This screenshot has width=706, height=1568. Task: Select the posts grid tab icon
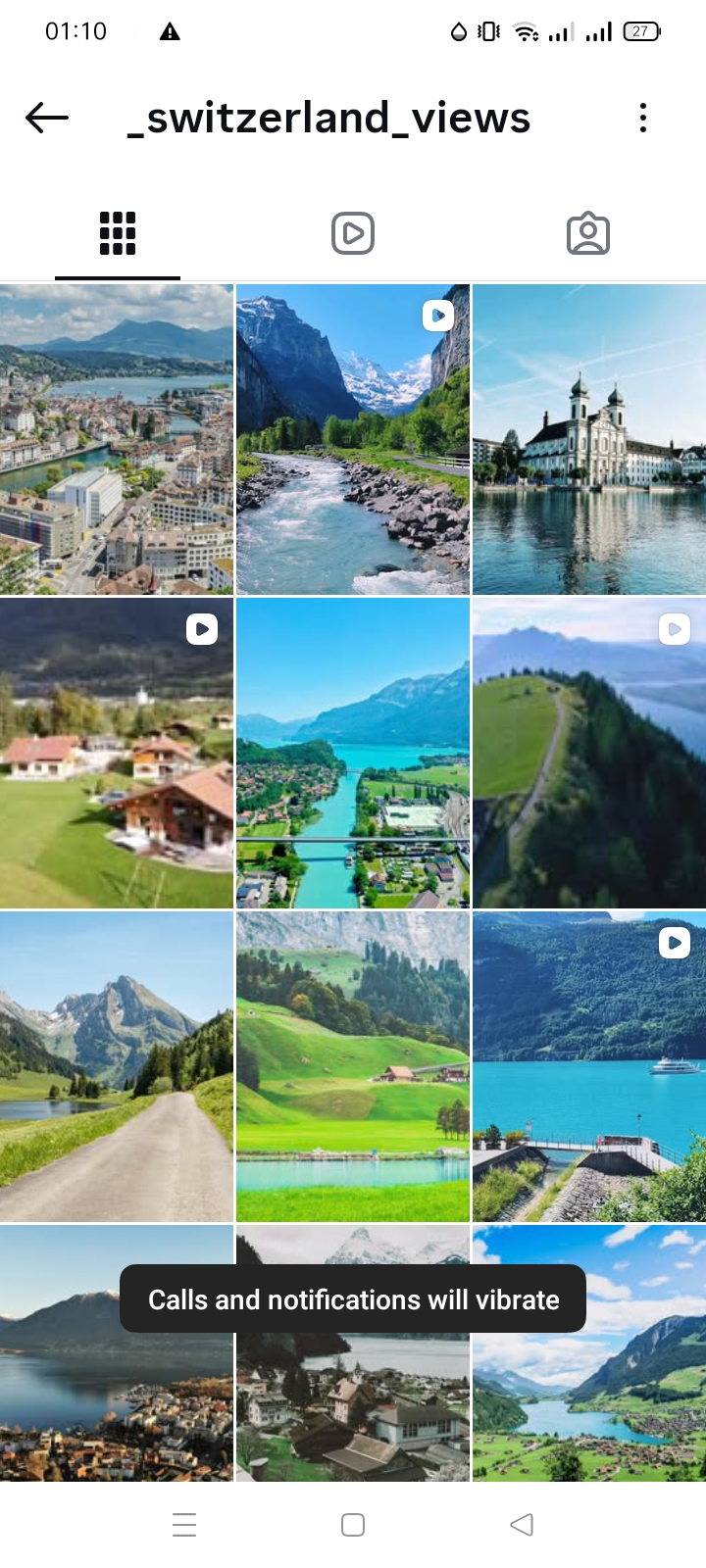click(x=118, y=233)
